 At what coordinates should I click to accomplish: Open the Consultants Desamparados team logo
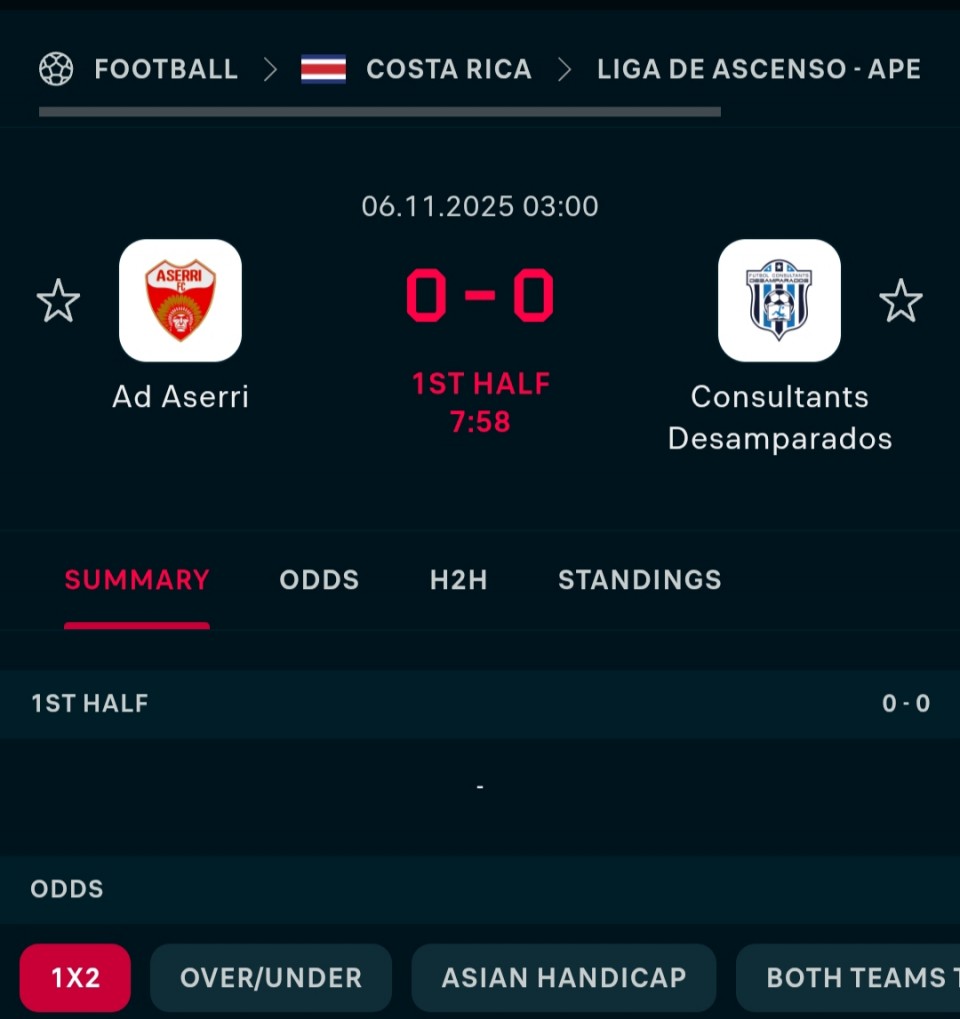click(779, 300)
